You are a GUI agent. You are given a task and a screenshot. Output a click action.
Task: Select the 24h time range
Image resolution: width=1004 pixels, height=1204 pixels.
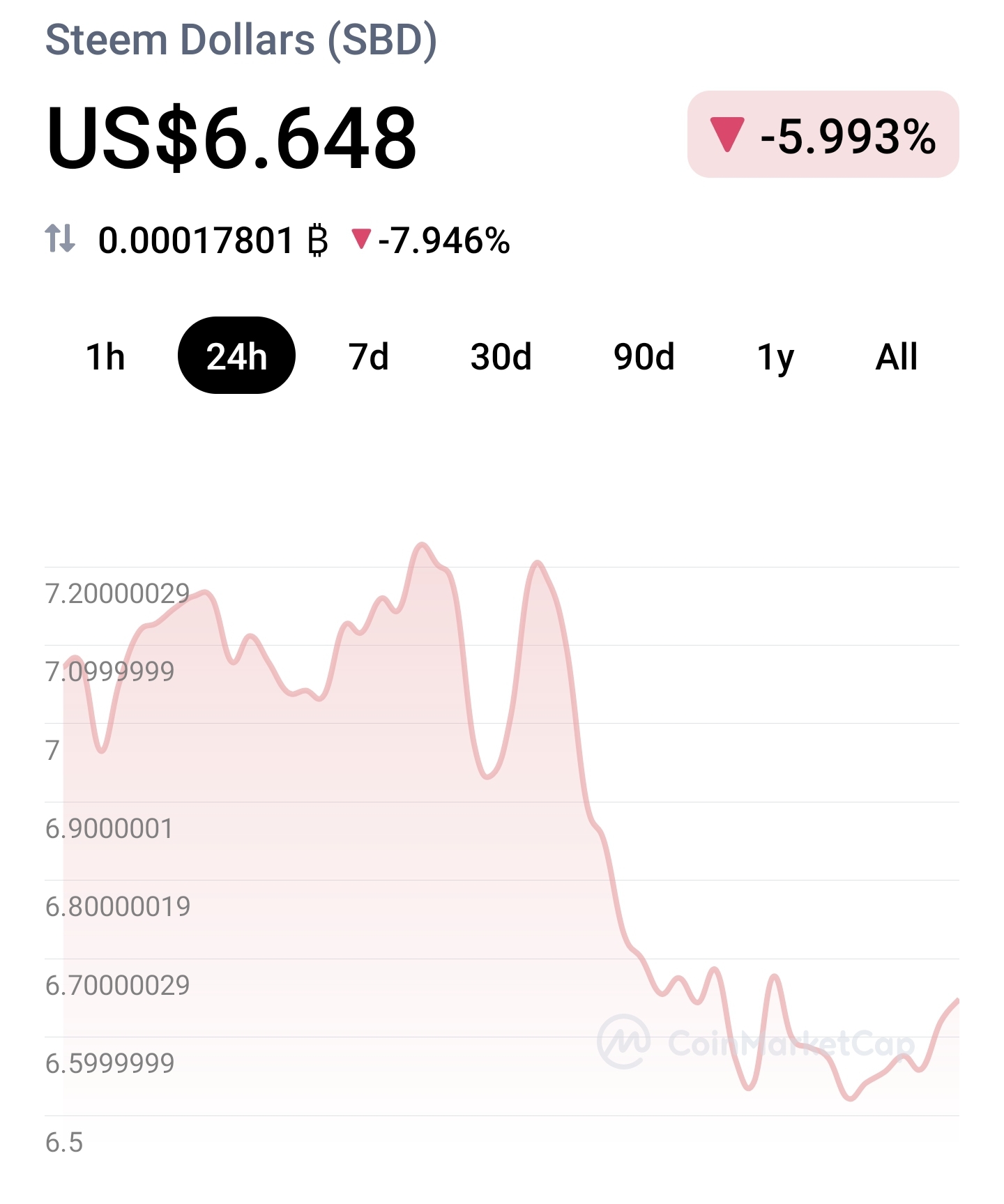coord(236,356)
